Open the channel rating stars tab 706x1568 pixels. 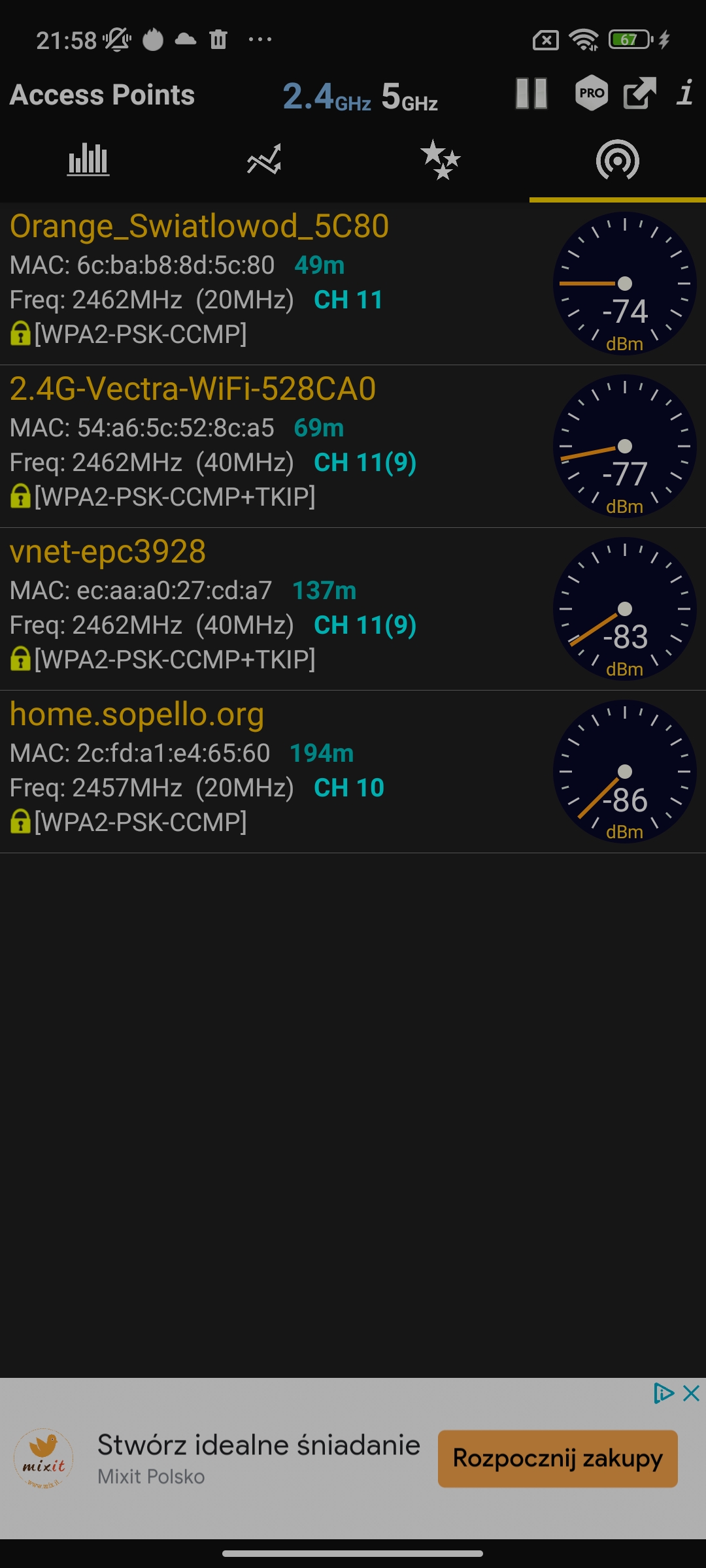[441, 160]
